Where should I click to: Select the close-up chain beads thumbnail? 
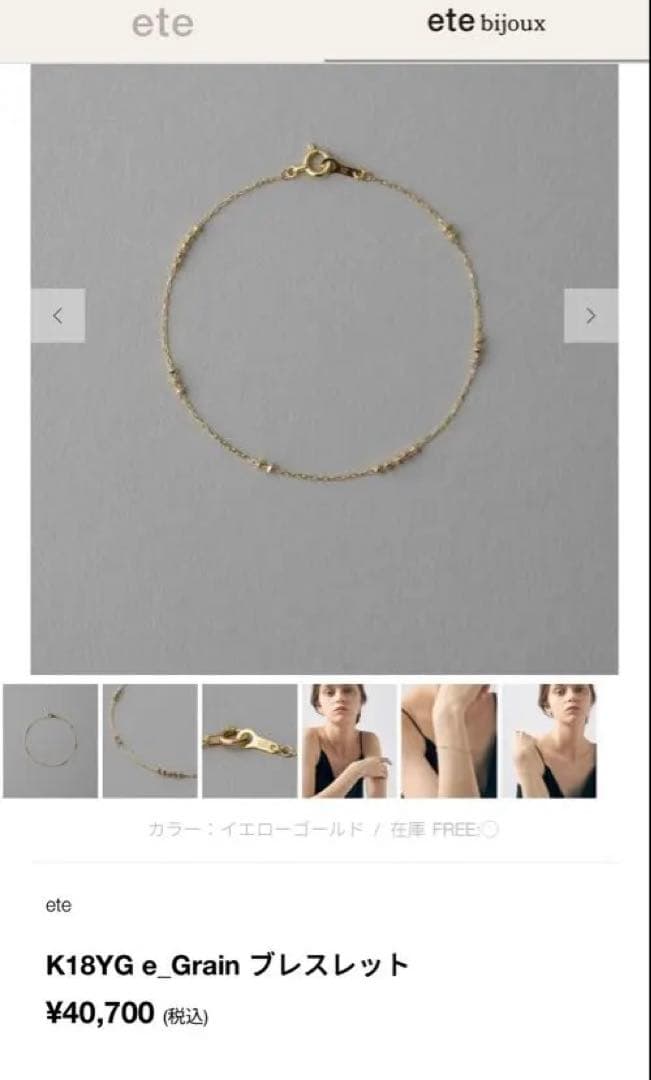(x=150, y=741)
